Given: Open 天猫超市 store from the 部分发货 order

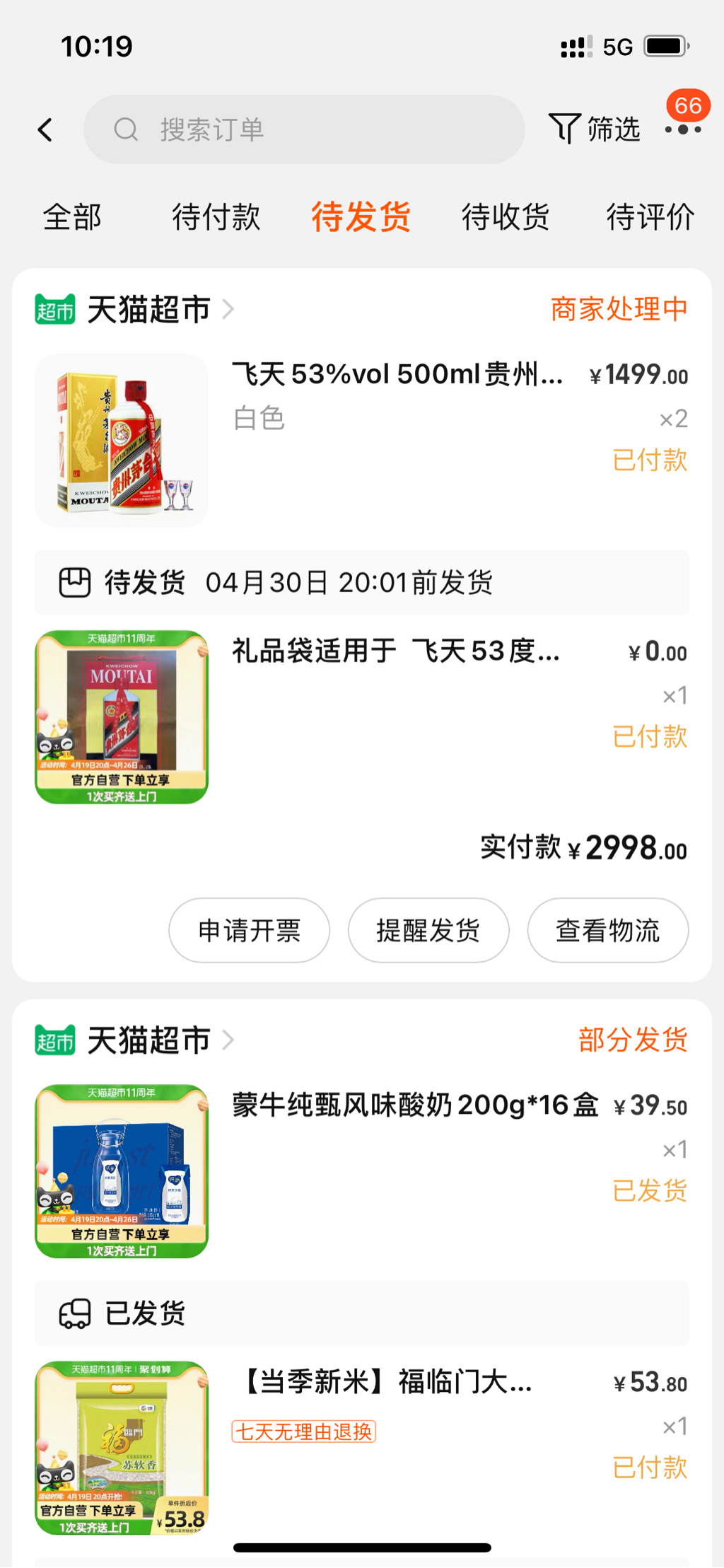Looking at the screenshot, I should (148, 1040).
